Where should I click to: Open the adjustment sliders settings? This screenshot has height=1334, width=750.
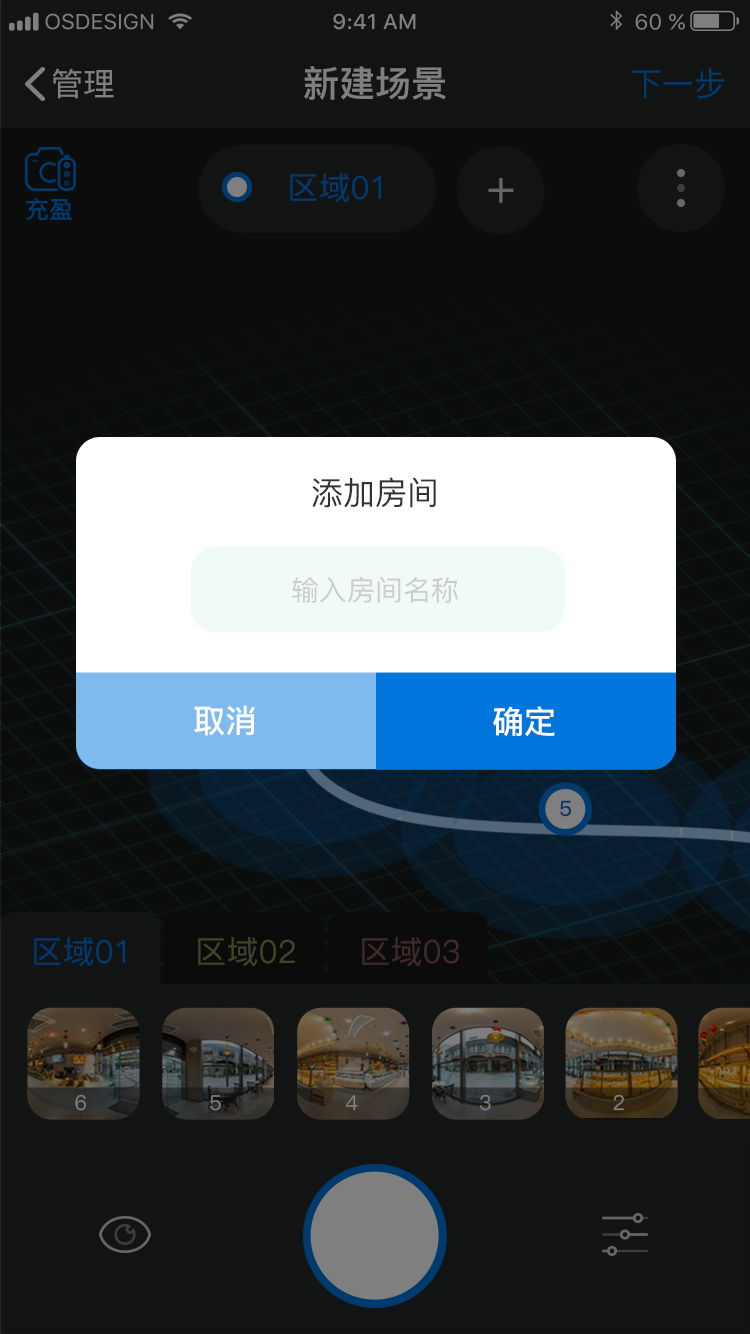pyautogui.click(x=625, y=1236)
